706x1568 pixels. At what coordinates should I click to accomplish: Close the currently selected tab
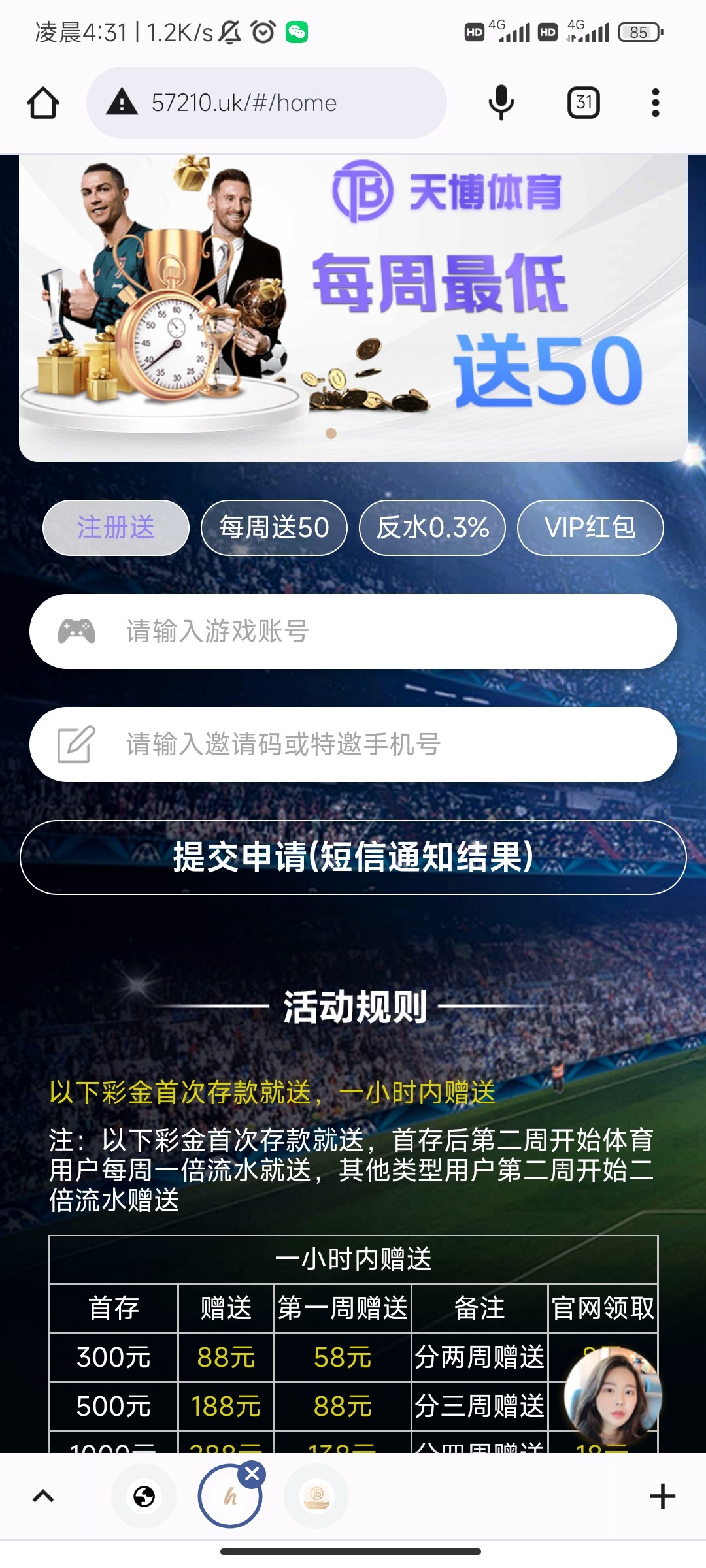tap(252, 1474)
